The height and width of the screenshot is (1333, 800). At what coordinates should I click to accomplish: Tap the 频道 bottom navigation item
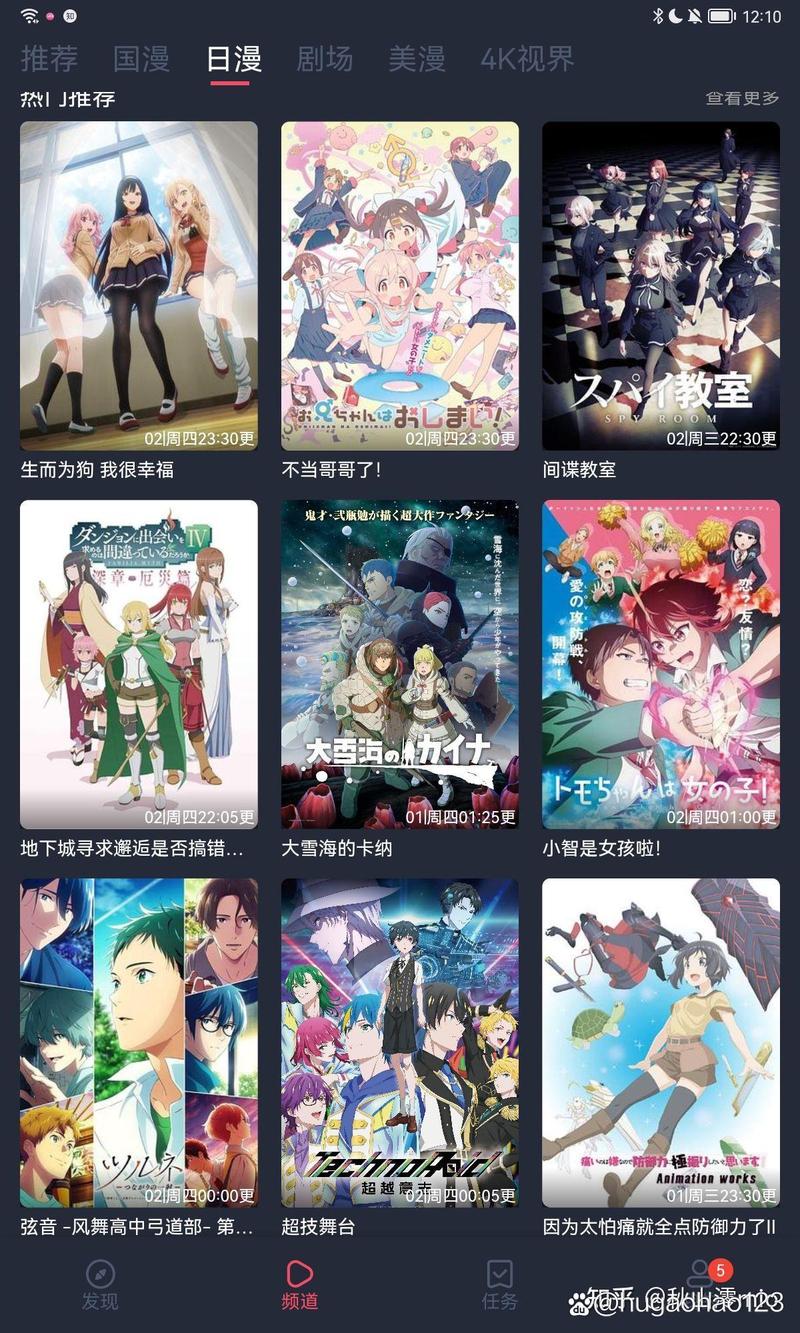click(300, 1284)
